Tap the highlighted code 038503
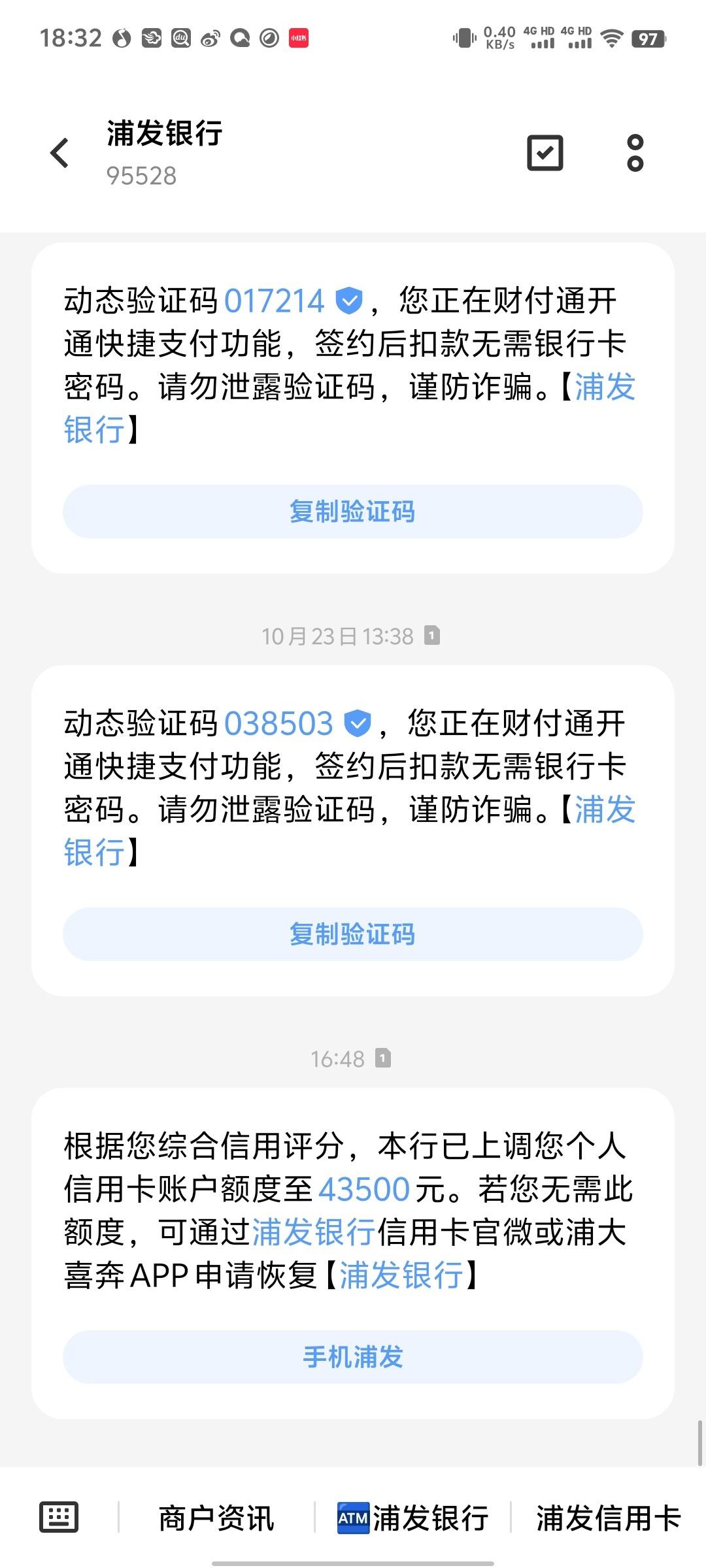Screen dimensions: 706x1568 coord(279,724)
